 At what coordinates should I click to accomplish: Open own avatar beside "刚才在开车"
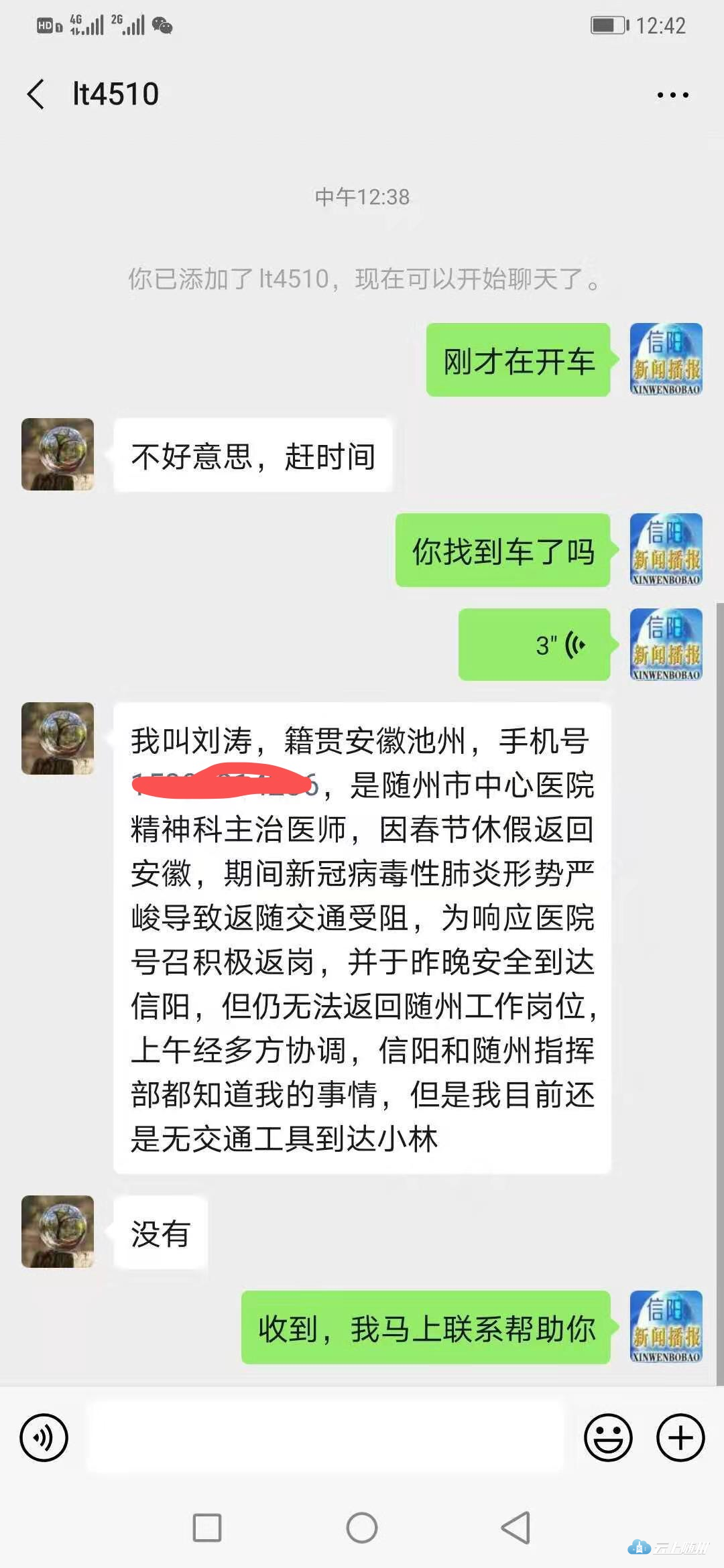(x=666, y=359)
